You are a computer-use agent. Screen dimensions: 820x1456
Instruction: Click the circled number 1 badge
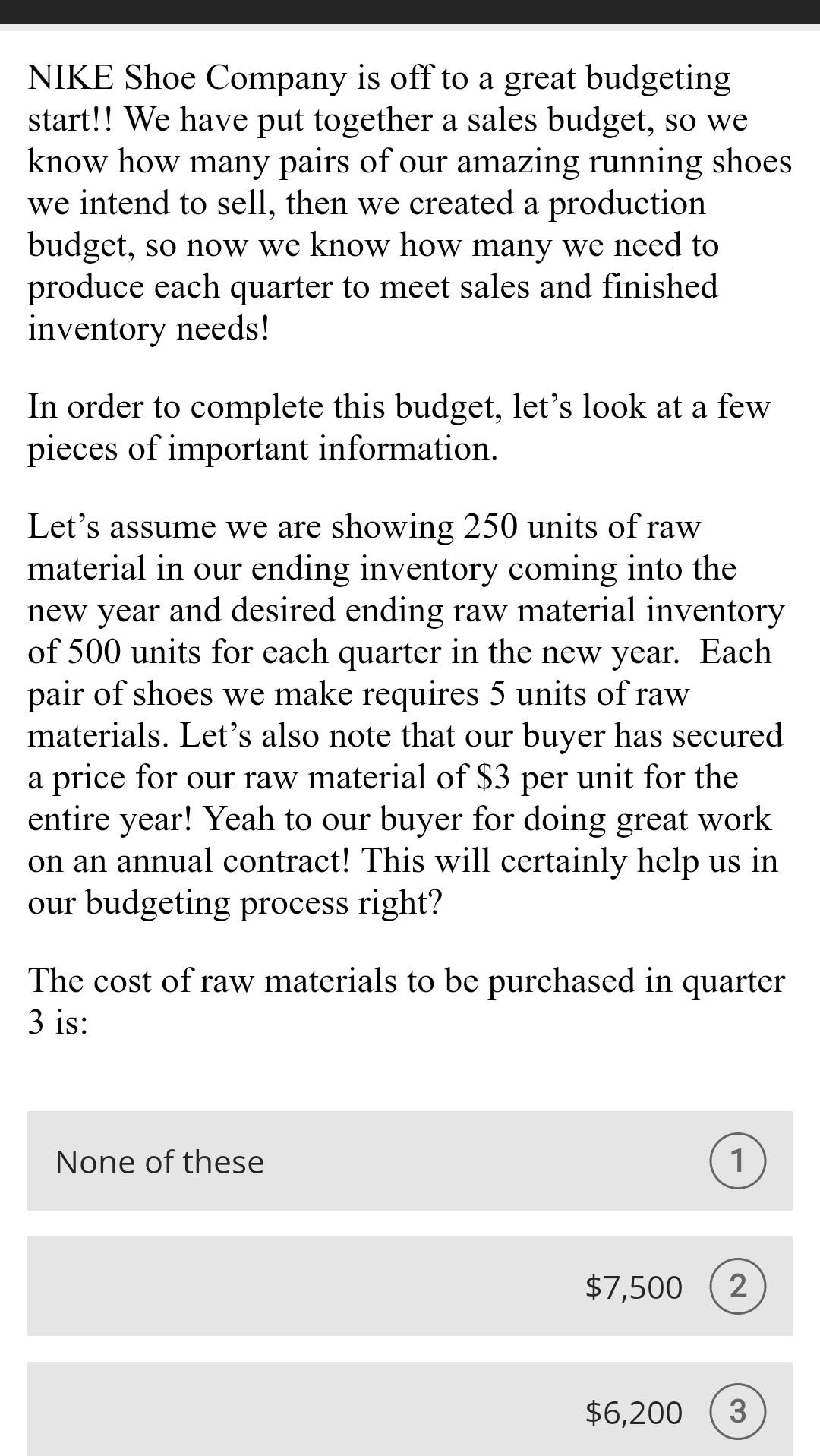point(737,1160)
